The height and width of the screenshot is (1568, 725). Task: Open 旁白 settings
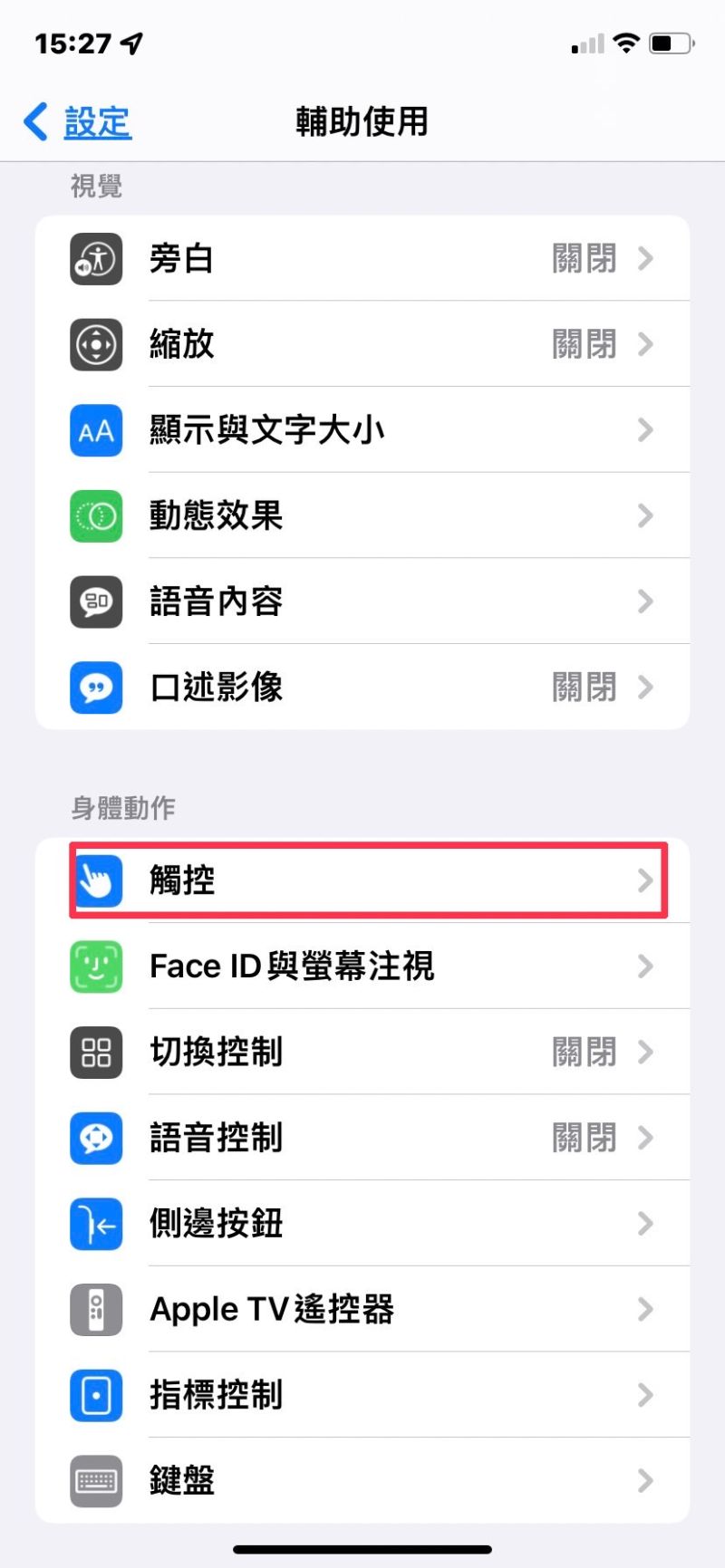pos(362,259)
